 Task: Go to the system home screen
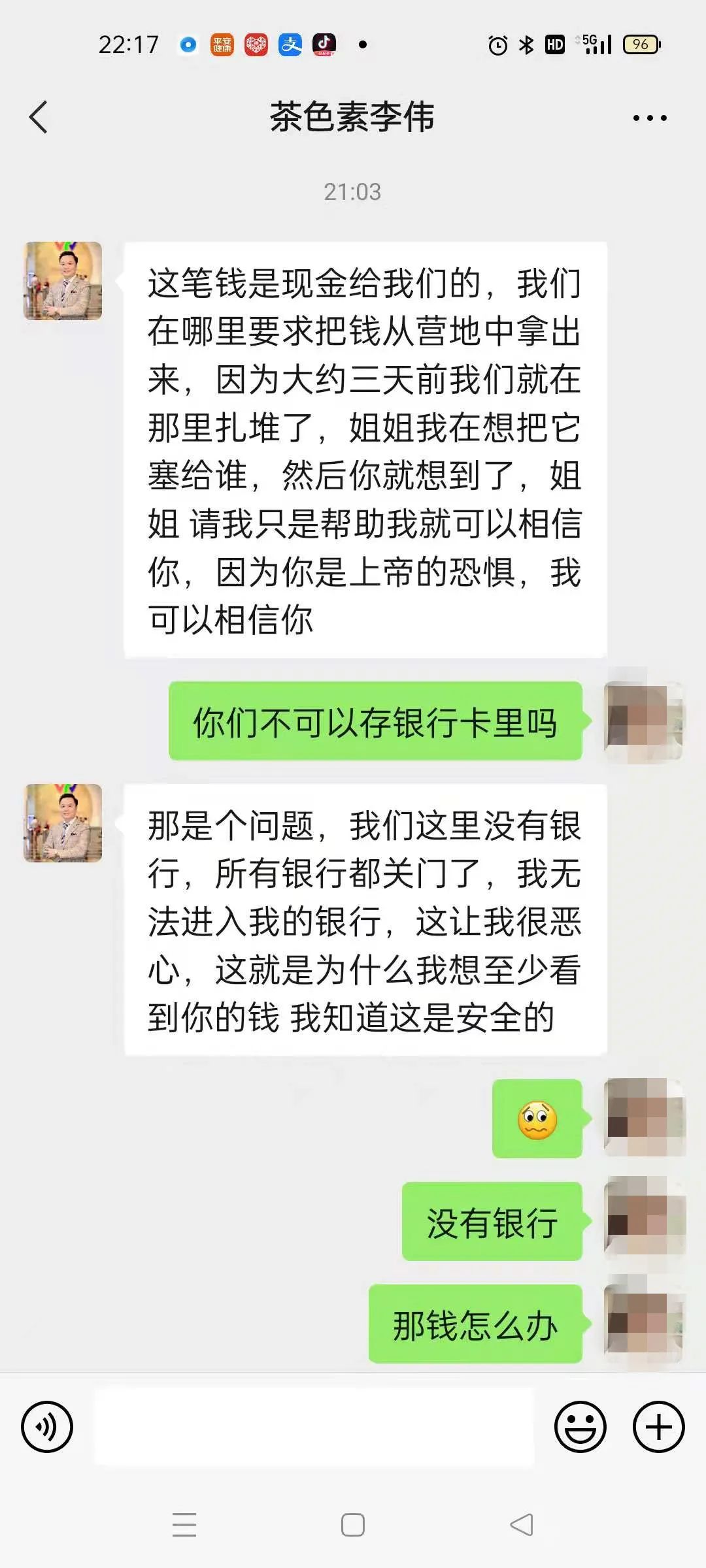tap(353, 1525)
